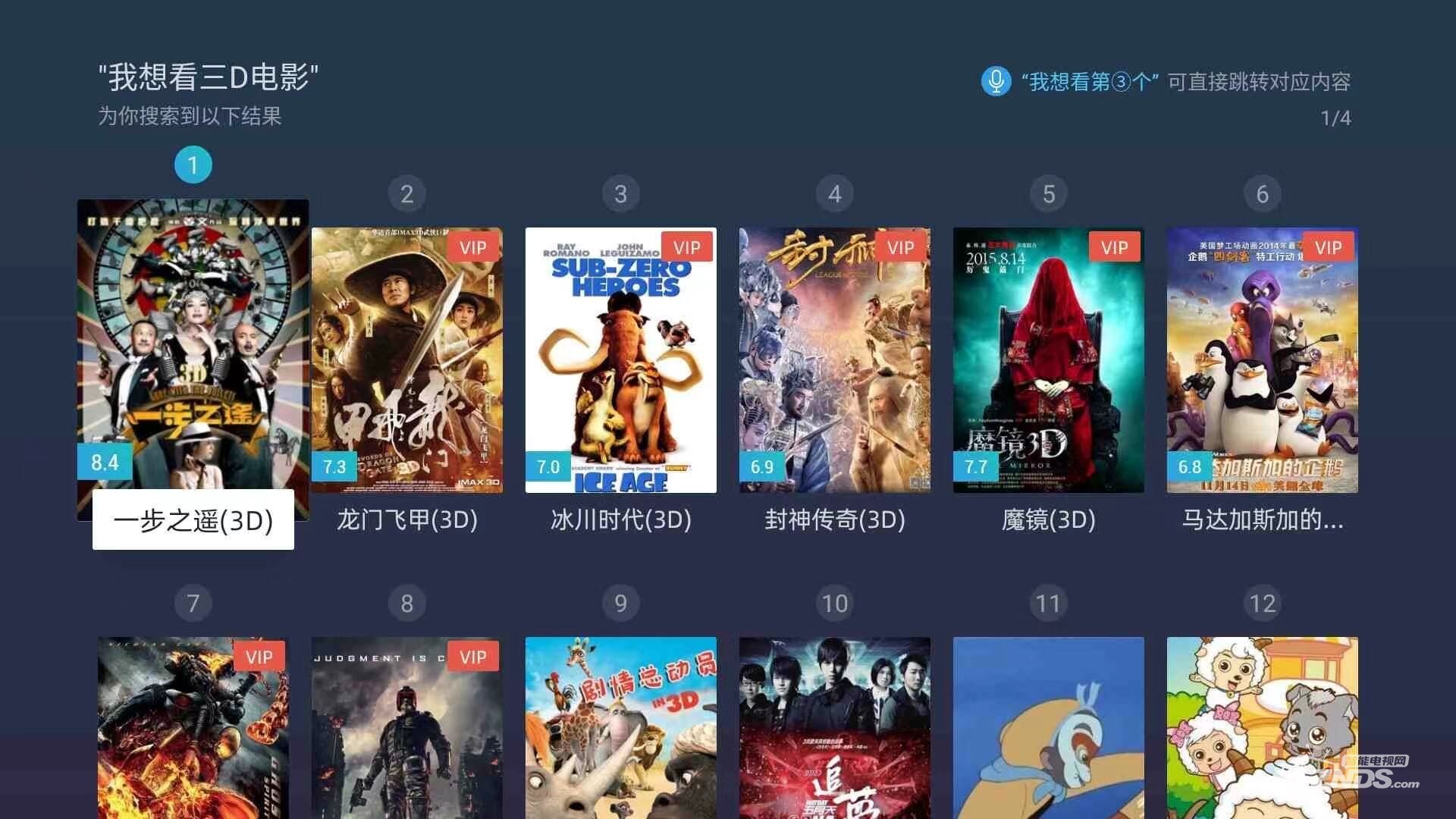
Task: Select the 马达加斯加的企鹅 movie card
Action: tap(1262, 360)
